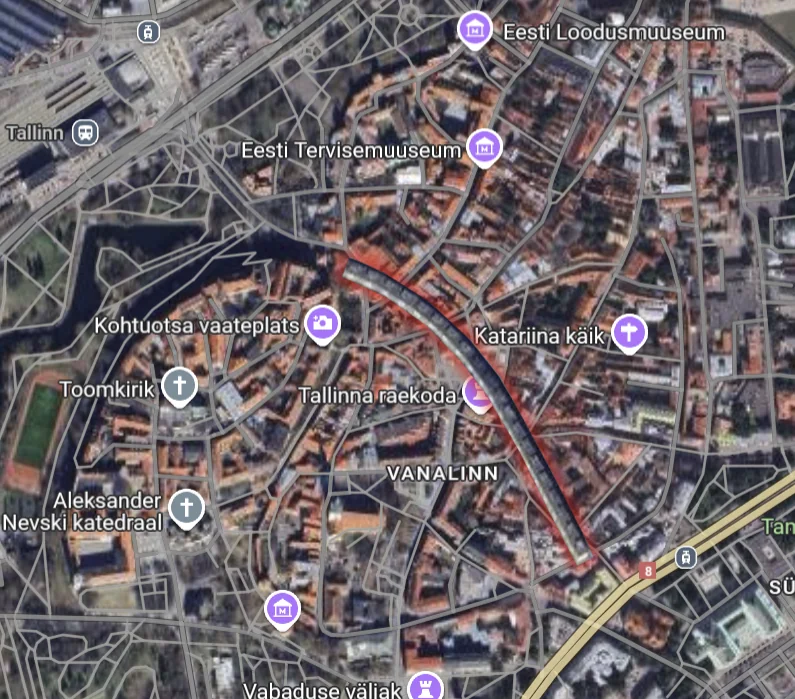Open Kohtuotsa vaateplats viewpoint pin

323,322
